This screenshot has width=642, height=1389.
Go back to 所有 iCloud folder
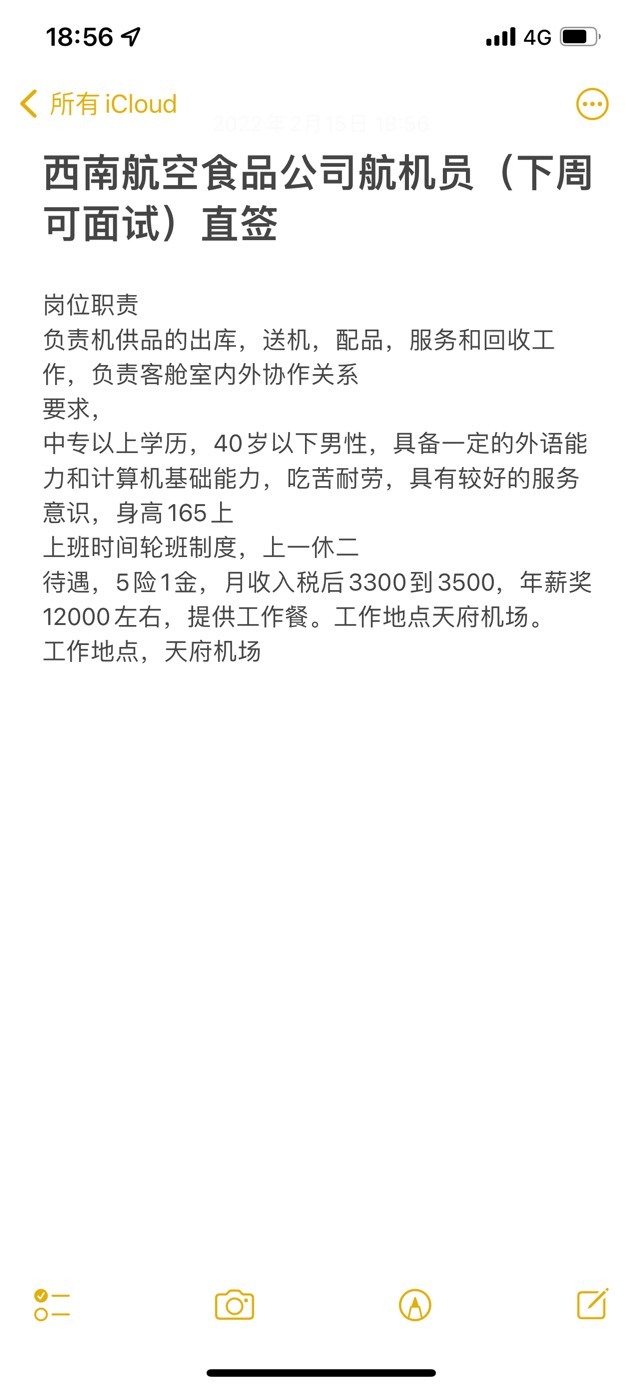point(98,104)
